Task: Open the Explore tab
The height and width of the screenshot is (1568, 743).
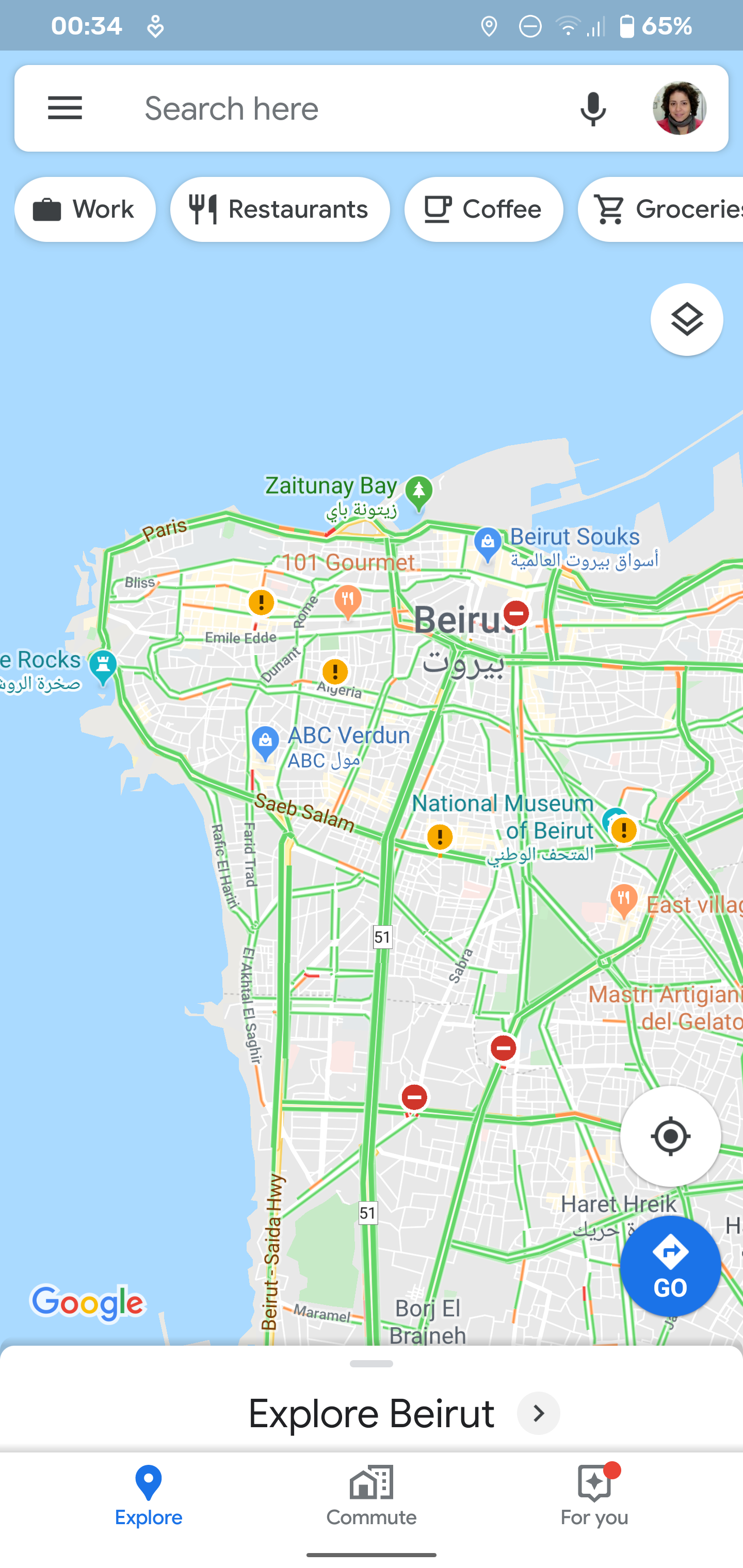Action: click(149, 1495)
